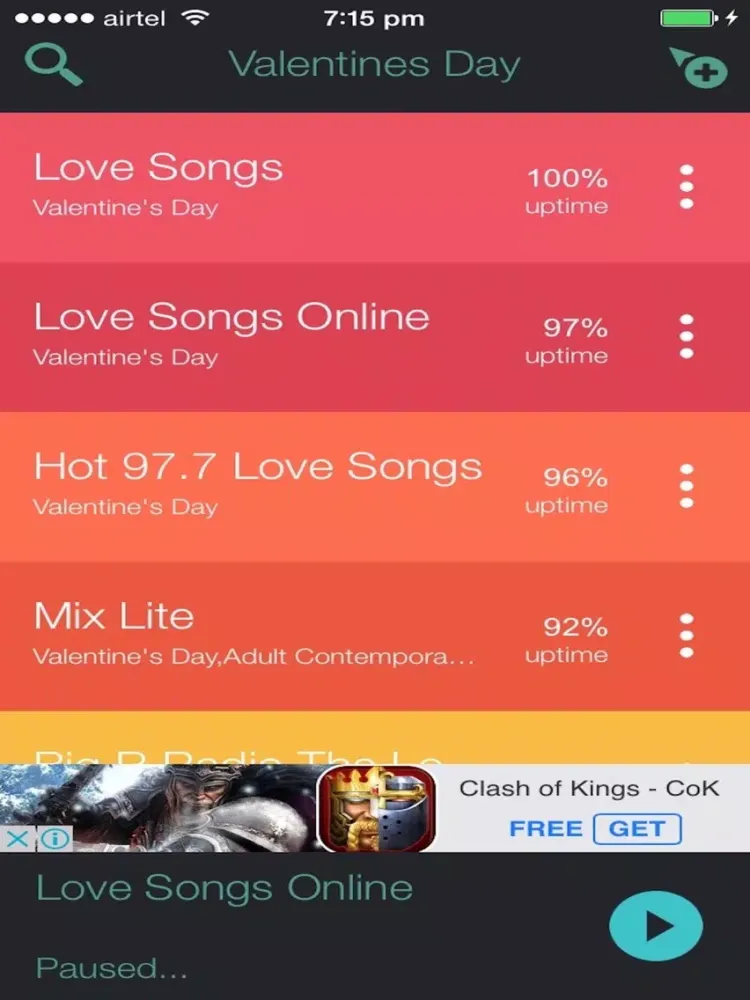This screenshot has width=750, height=1000.
Task: Tap Paused status to toggle playback state
Action: pyautogui.click(x=110, y=967)
